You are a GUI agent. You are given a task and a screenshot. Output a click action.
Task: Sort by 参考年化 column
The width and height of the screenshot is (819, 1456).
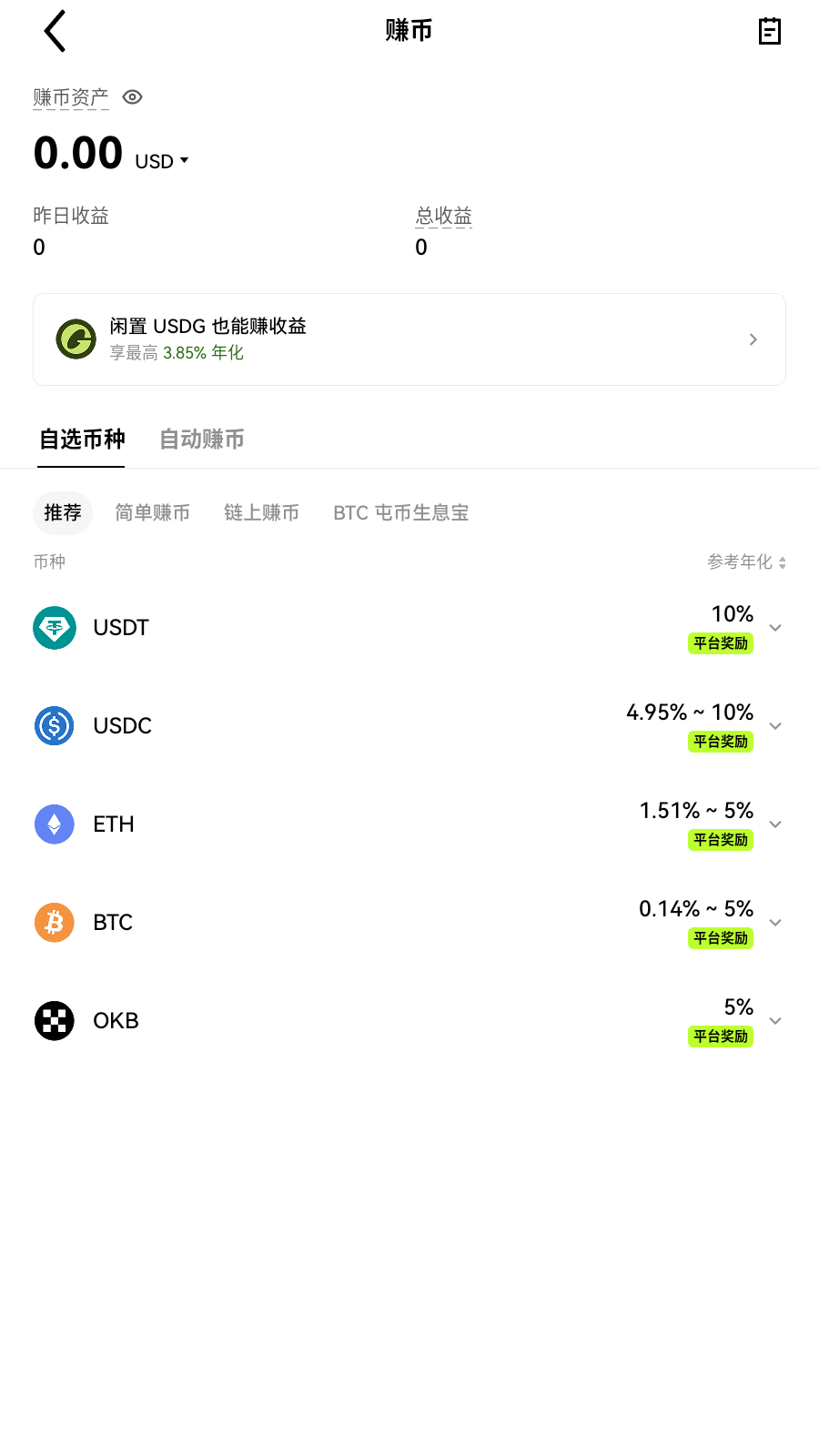click(x=744, y=561)
